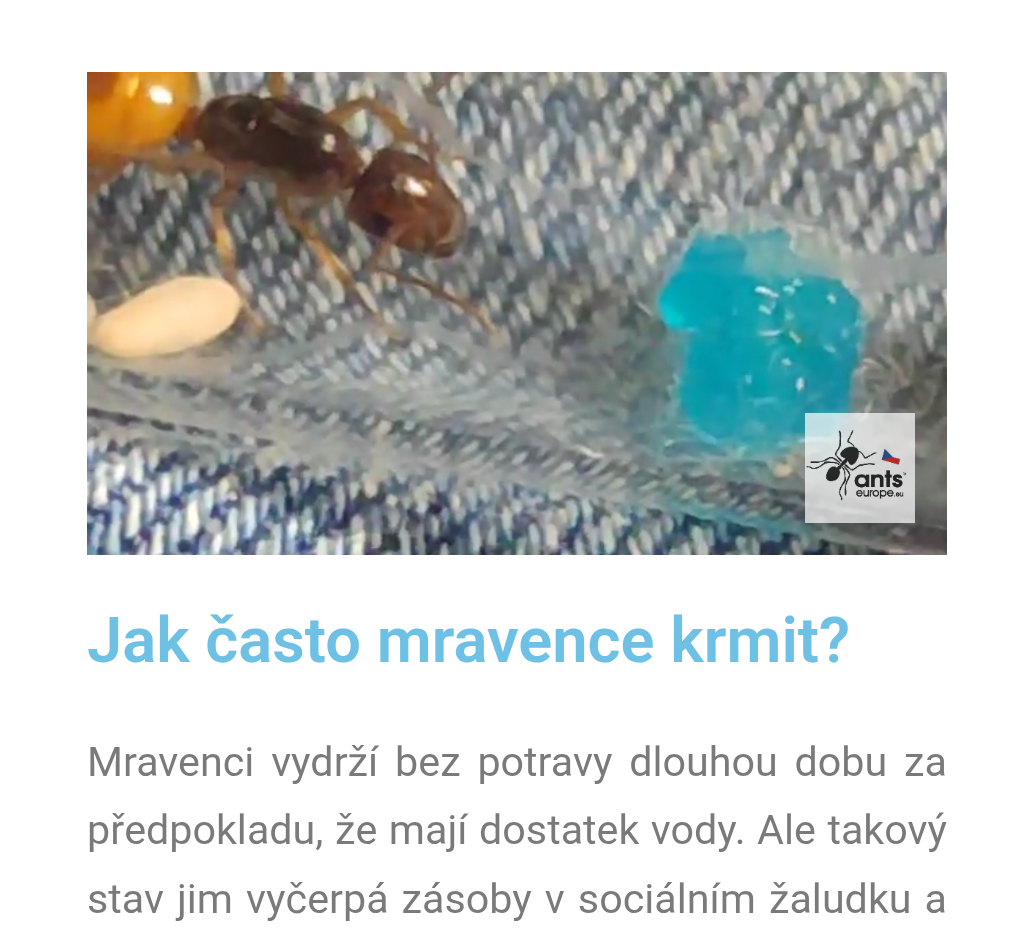Open the ant feeding article image
The height and width of the screenshot is (942, 1024).
coord(516,313)
